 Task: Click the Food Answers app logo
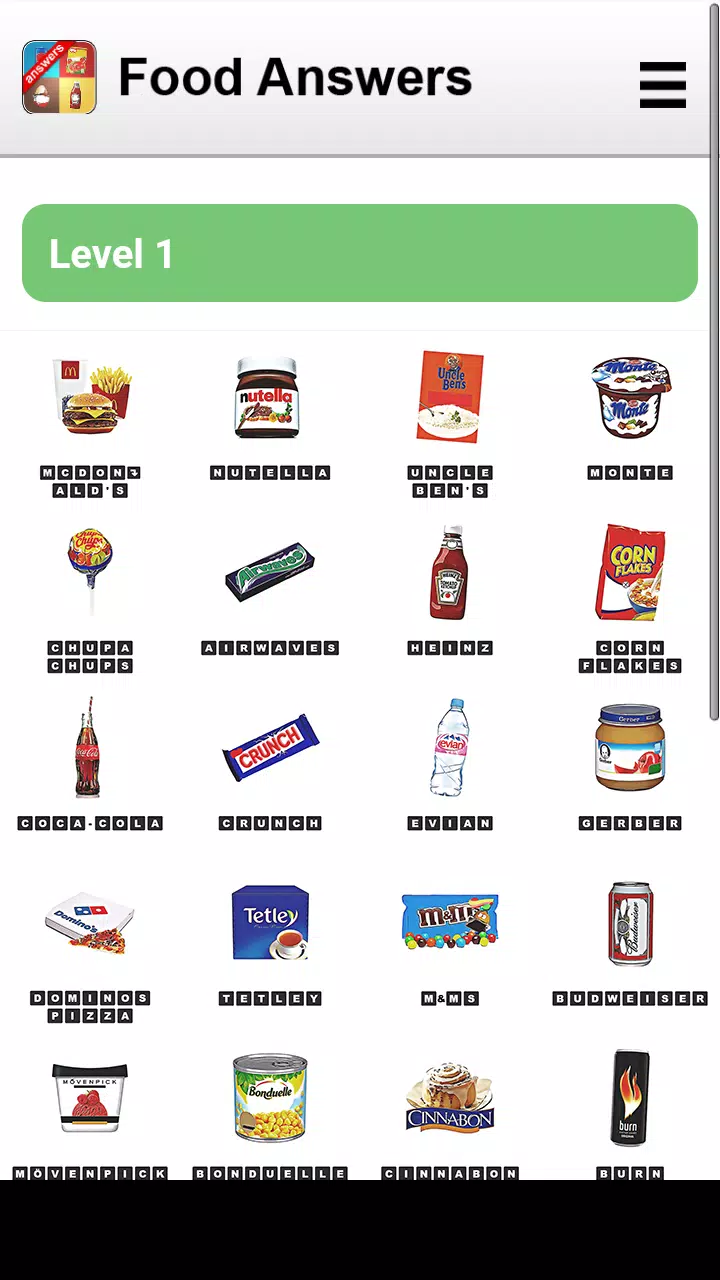58,77
